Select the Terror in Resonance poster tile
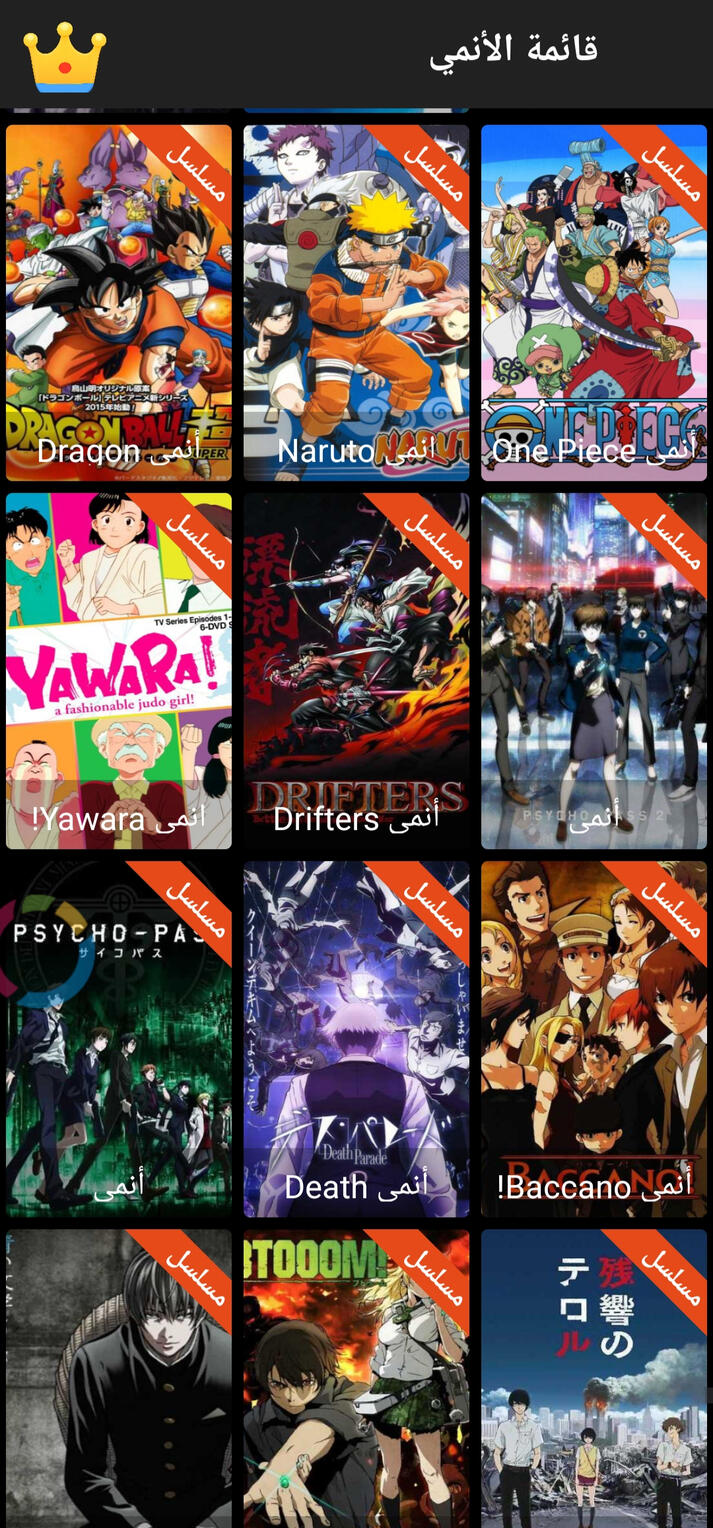The width and height of the screenshot is (713, 1528). coord(594,1380)
